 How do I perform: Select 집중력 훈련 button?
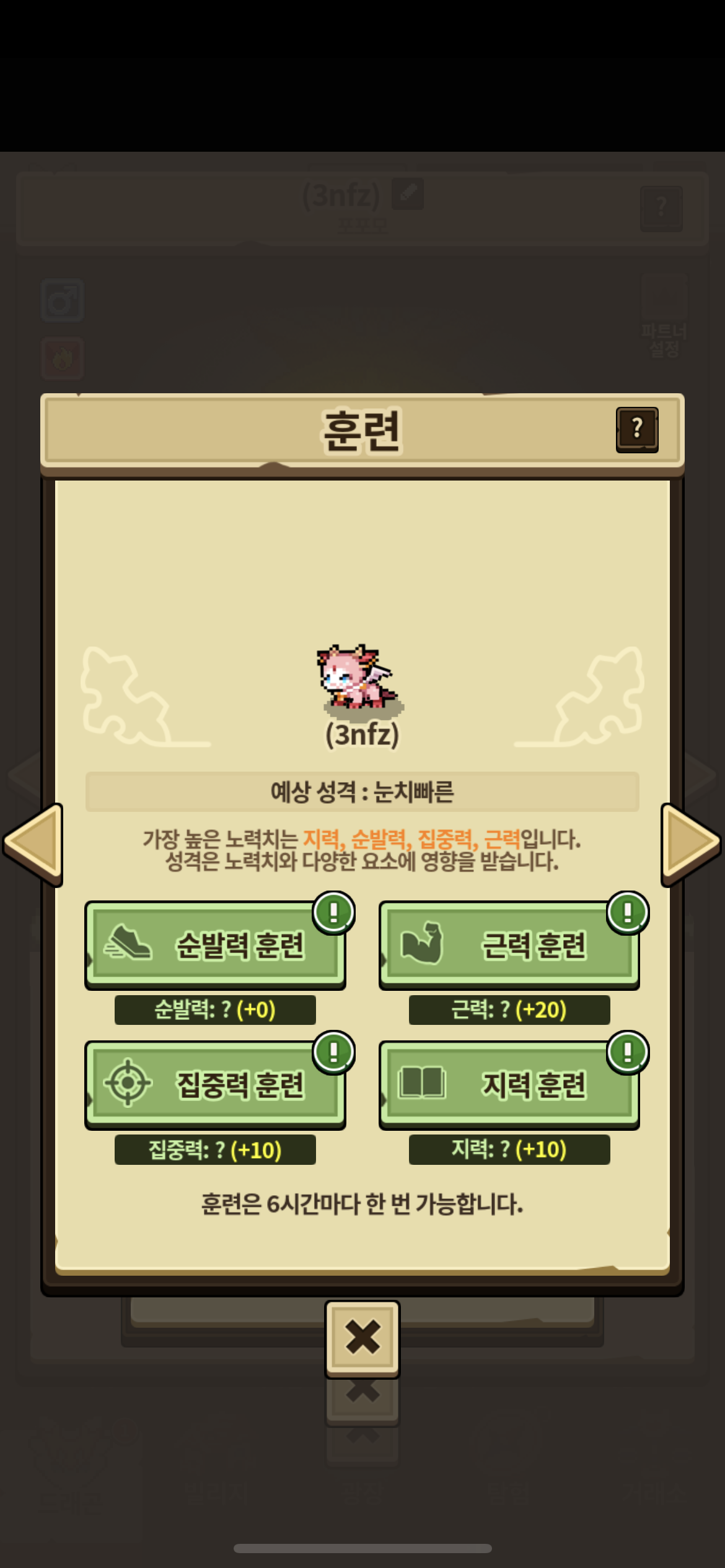tap(214, 1084)
